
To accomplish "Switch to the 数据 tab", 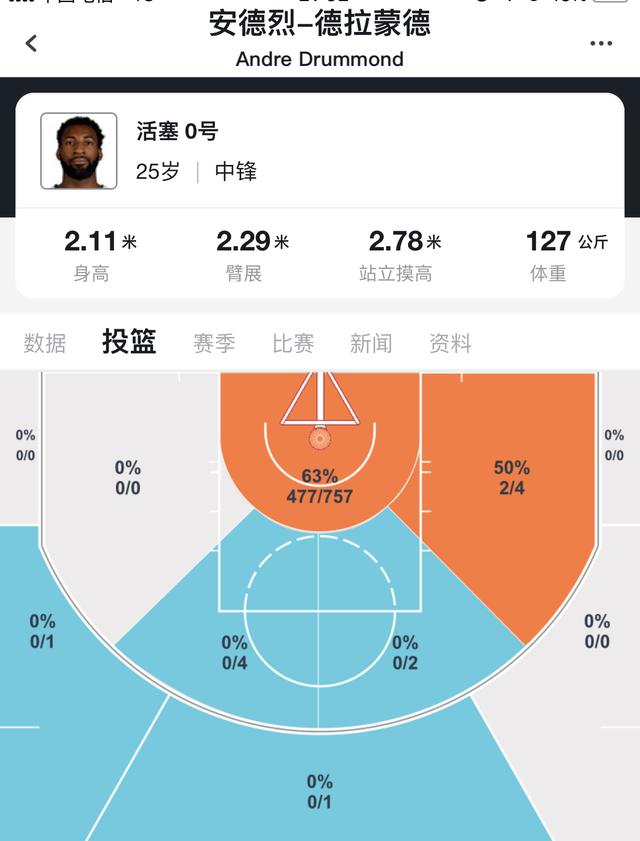I will tap(45, 343).
